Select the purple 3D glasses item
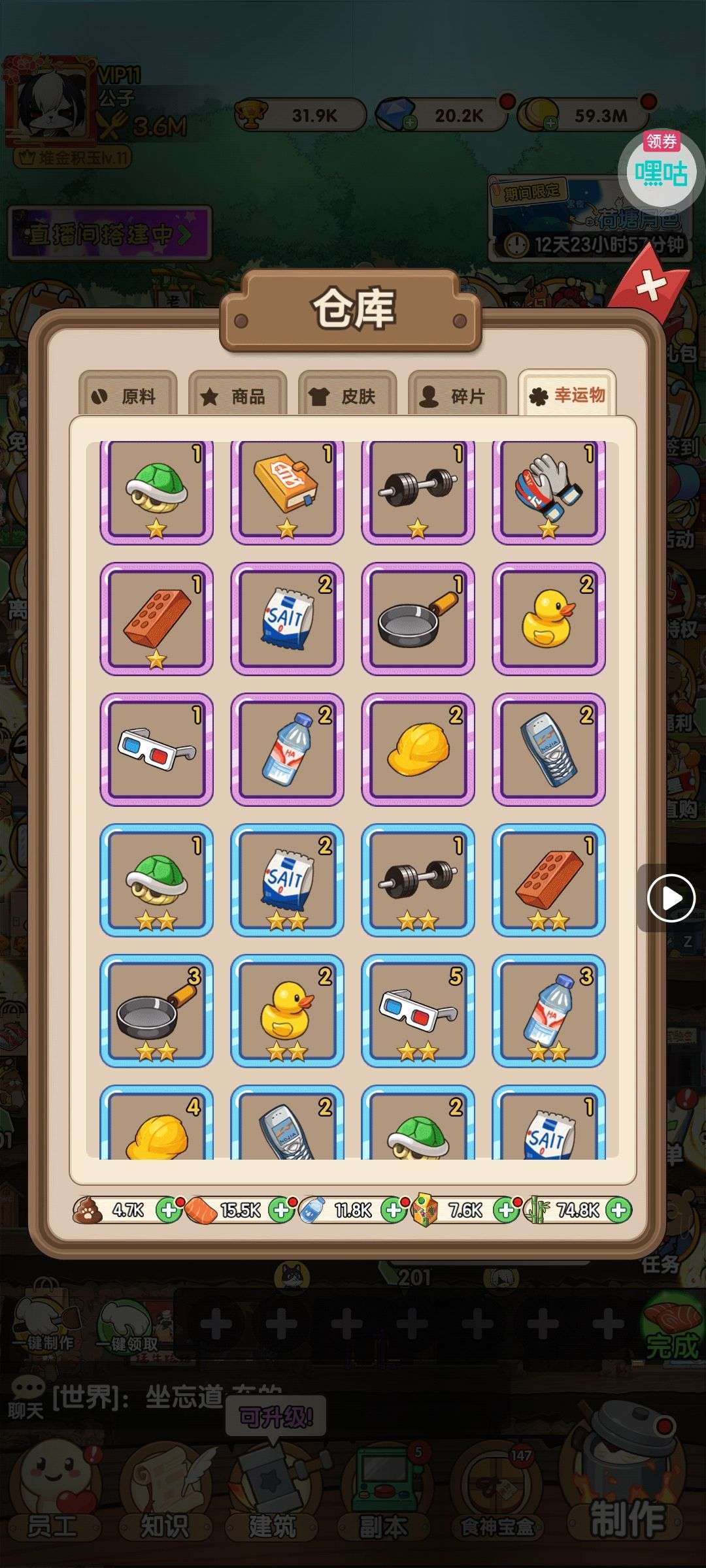 (x=156, y=749)
